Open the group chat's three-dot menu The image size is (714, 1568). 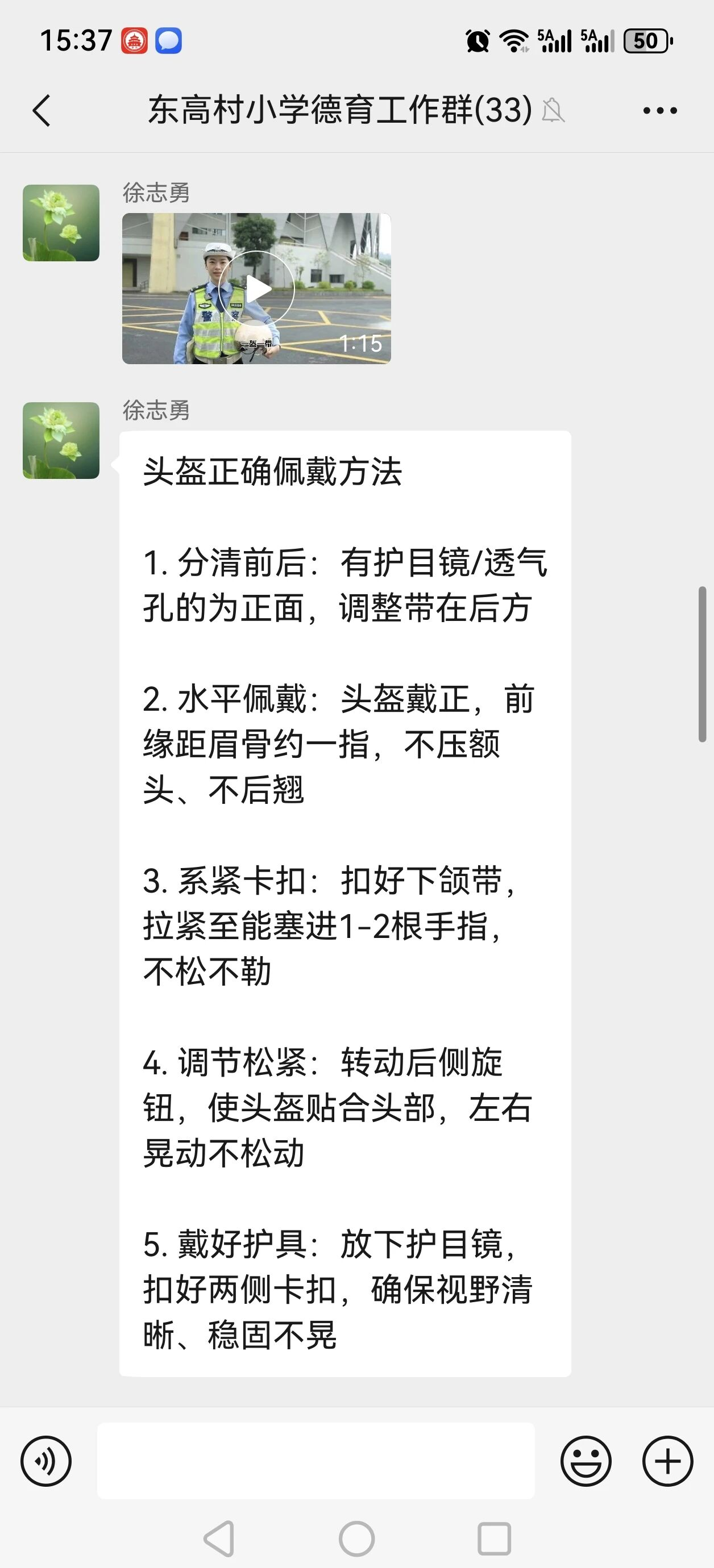pyautogui.click(x=660, y=111)
